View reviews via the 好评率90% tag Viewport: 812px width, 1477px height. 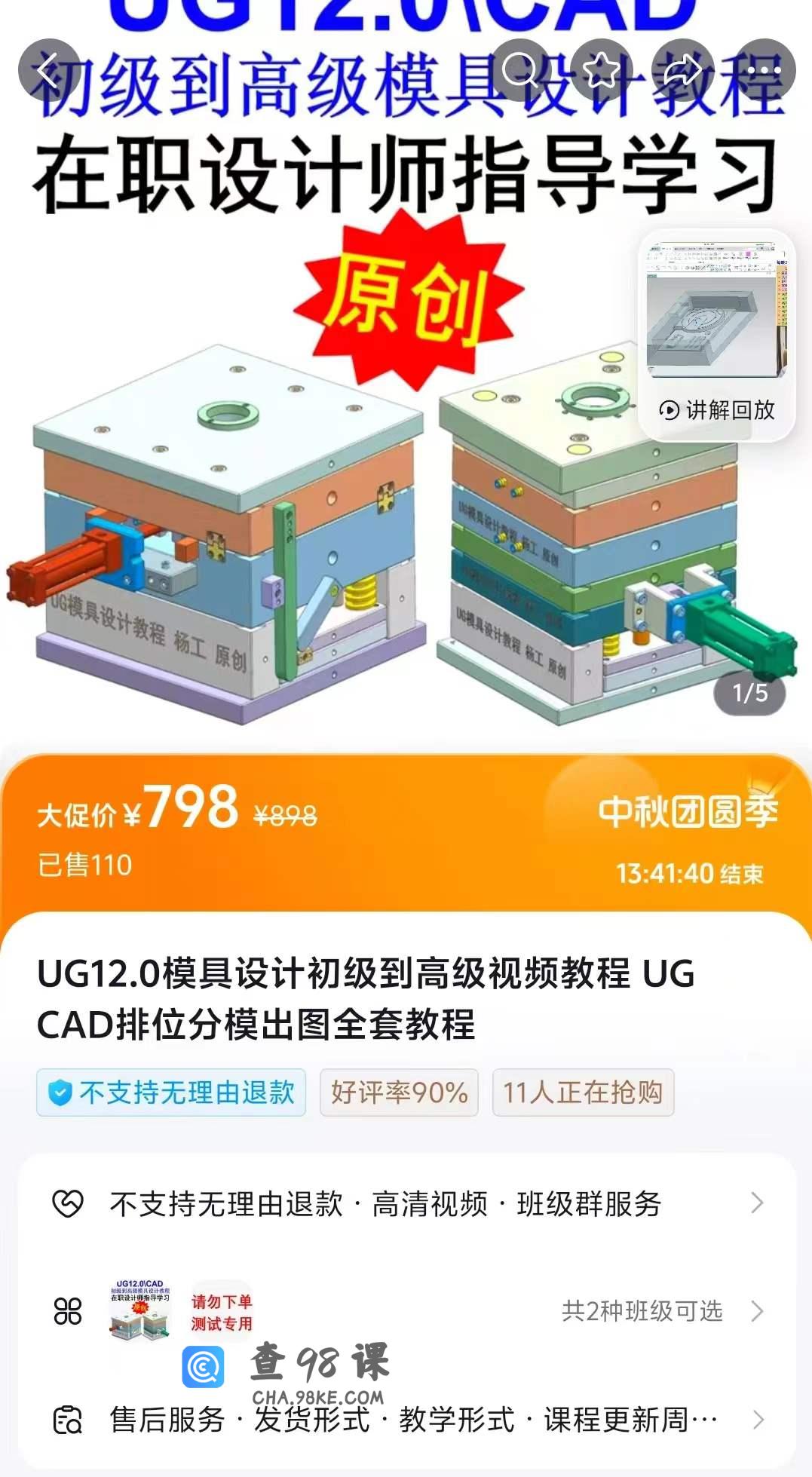click(399, 1092)
